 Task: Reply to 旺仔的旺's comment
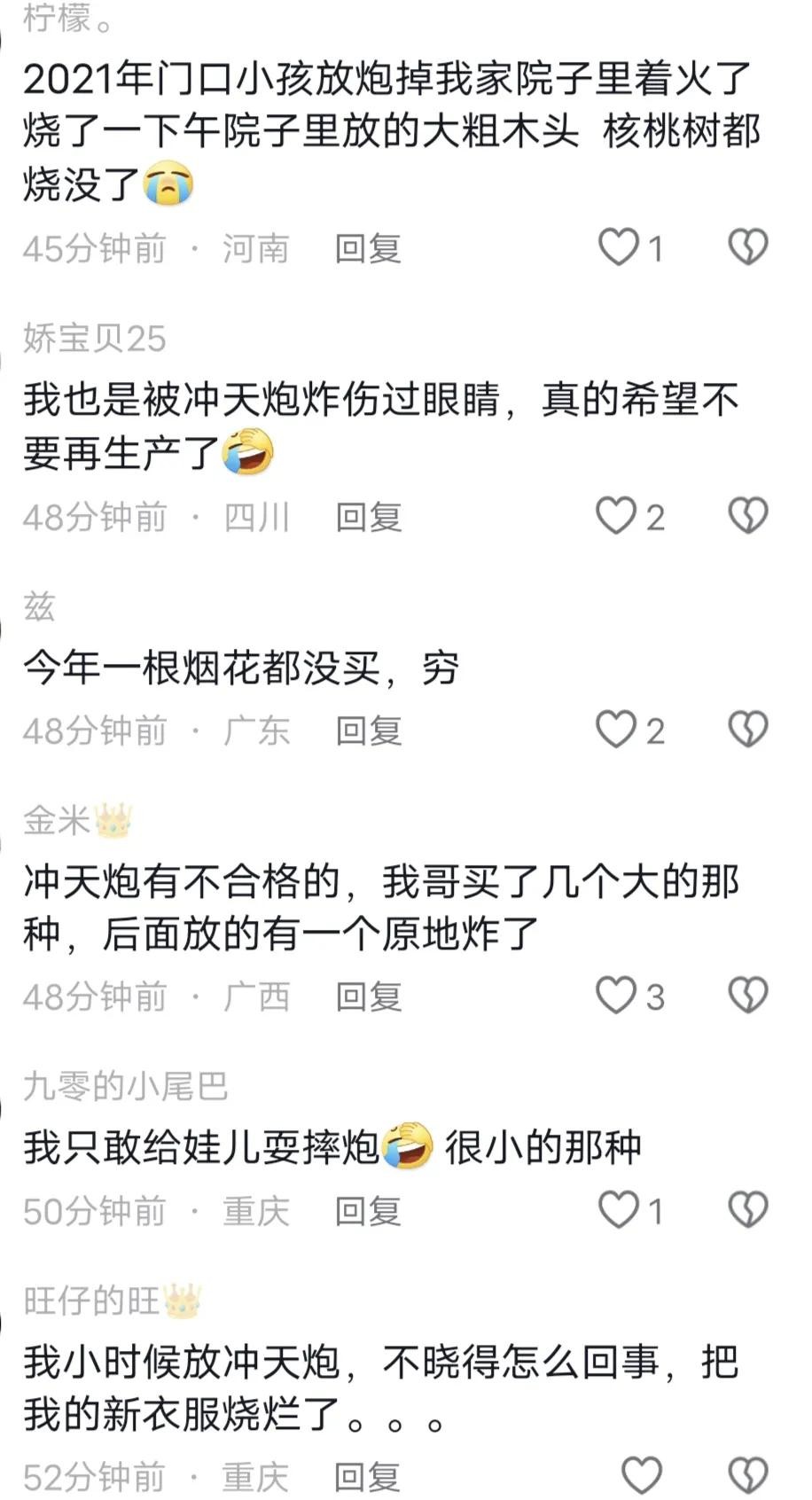click(368, 1477)
